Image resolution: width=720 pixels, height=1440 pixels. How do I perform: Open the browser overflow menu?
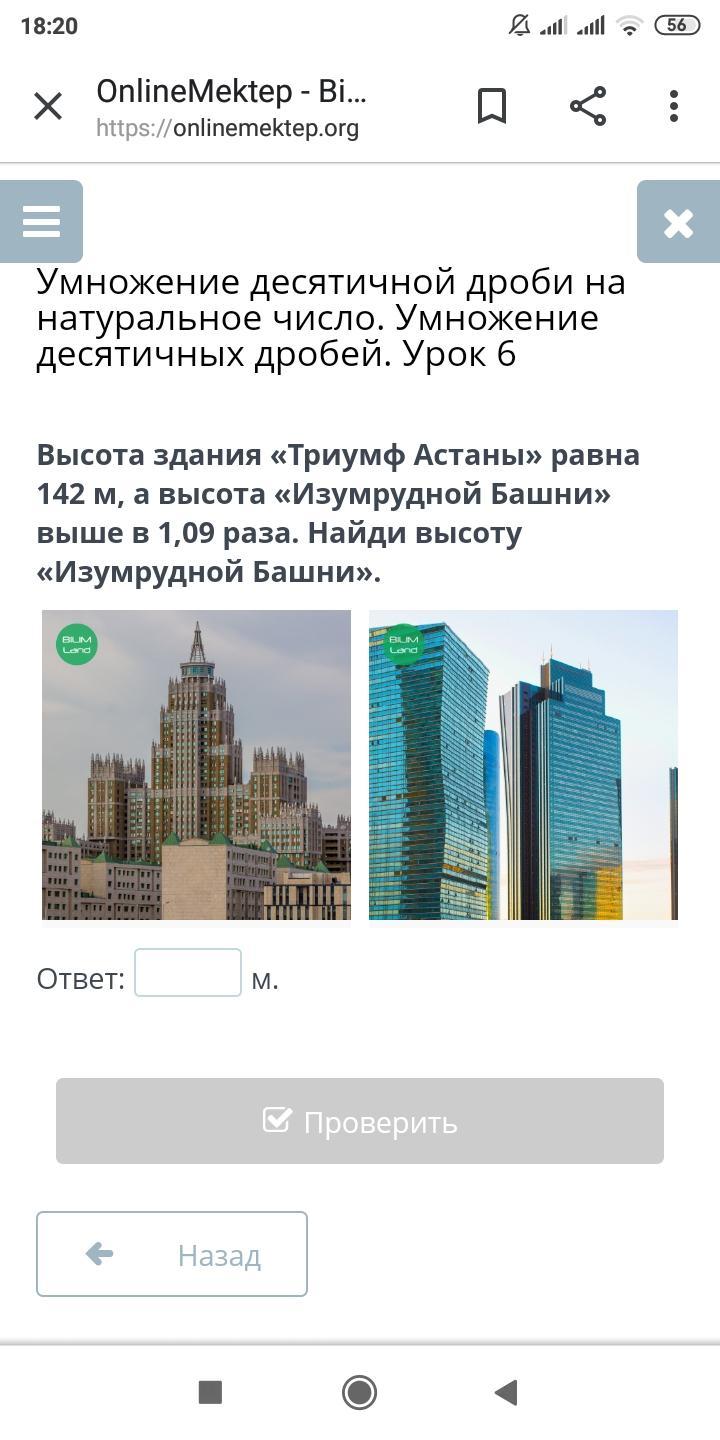coord(674,106)
